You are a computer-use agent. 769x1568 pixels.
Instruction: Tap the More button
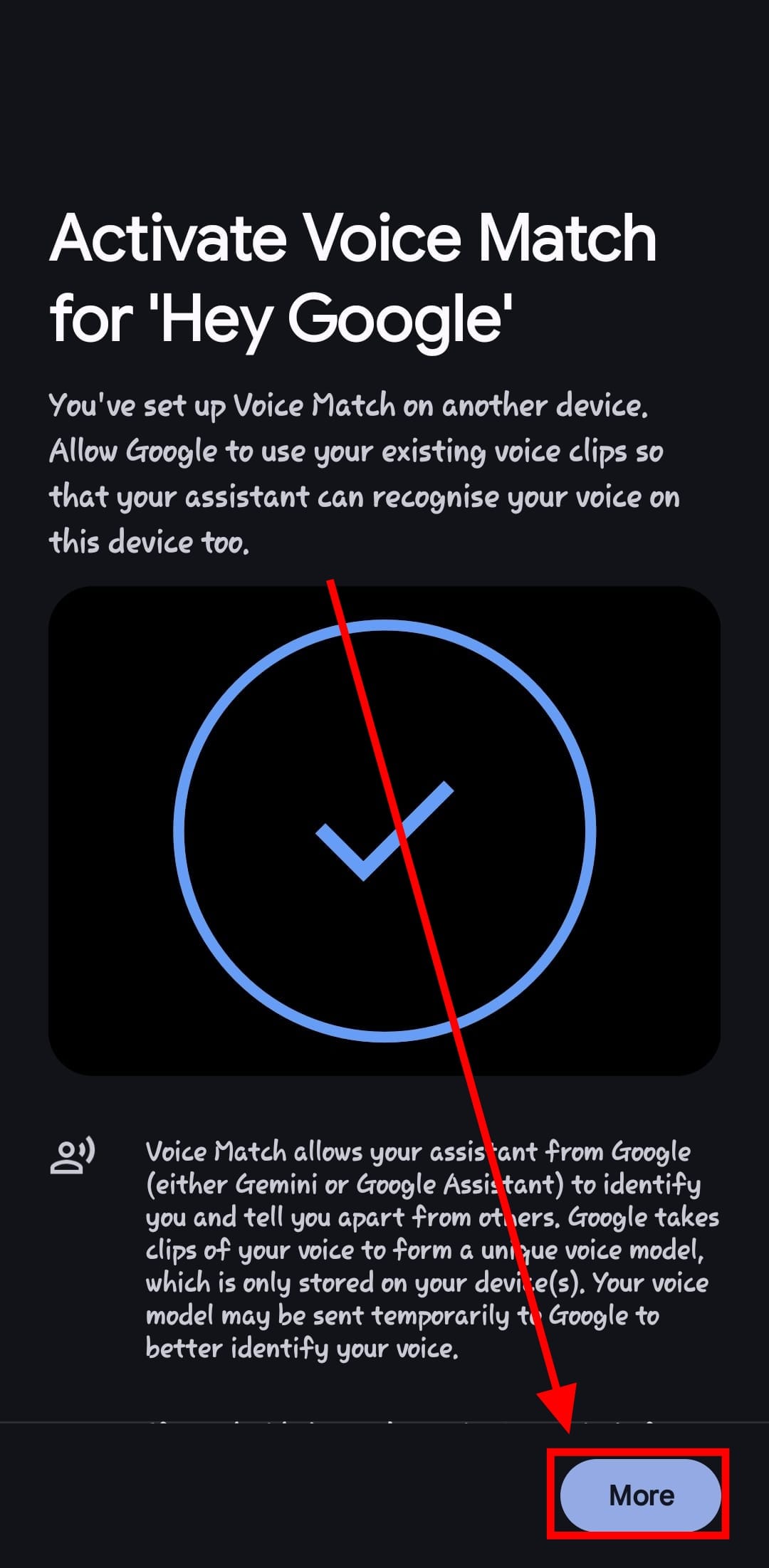pos(640,1495)
